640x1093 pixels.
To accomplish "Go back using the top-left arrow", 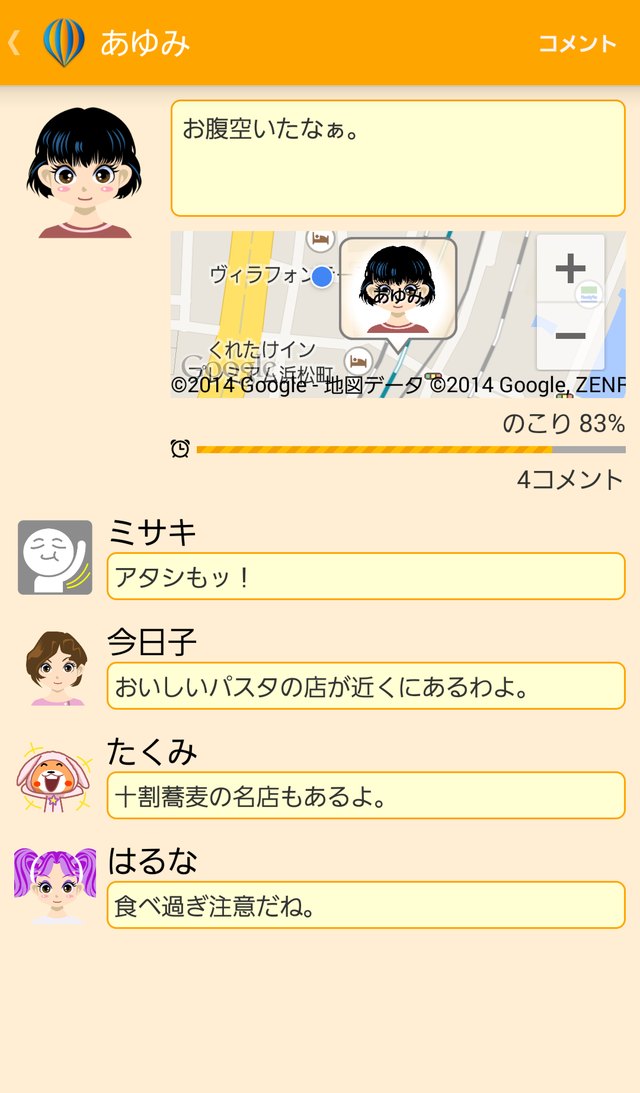I will (x=15, y=43).
